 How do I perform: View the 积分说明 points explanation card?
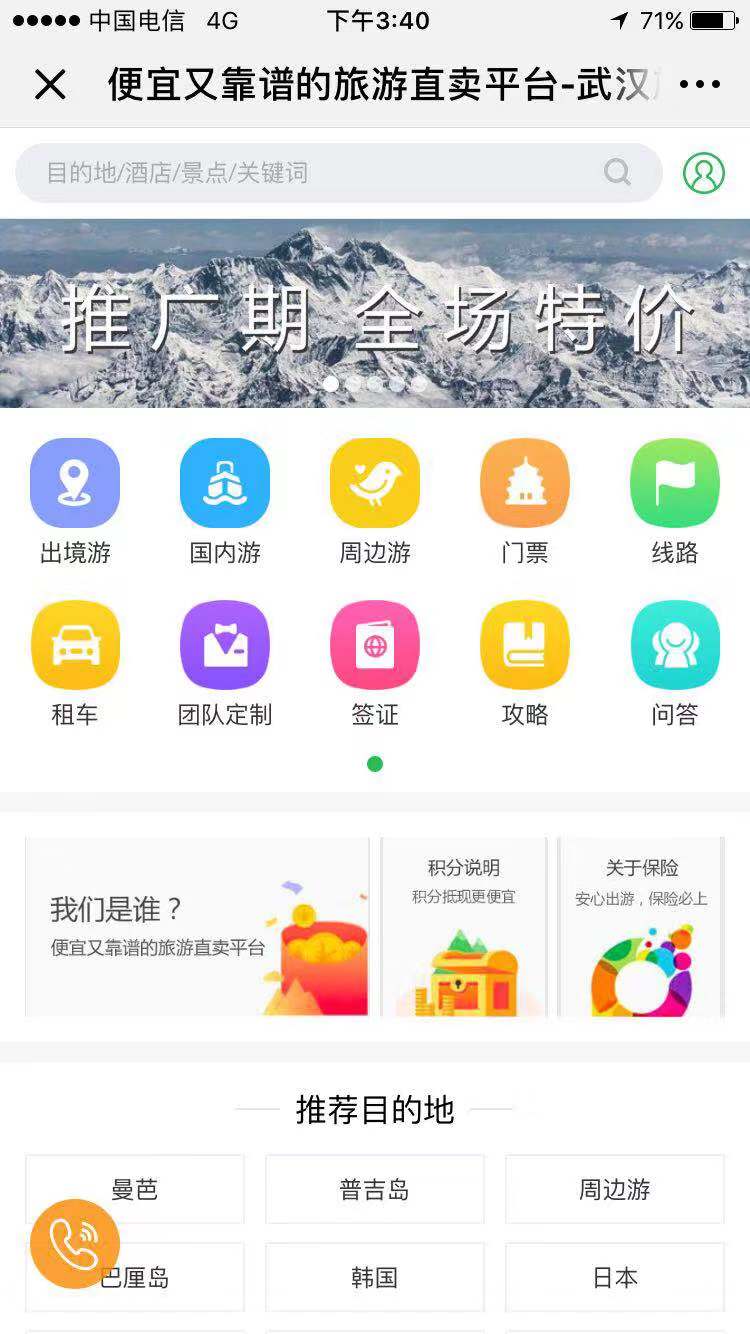(464, 927)
